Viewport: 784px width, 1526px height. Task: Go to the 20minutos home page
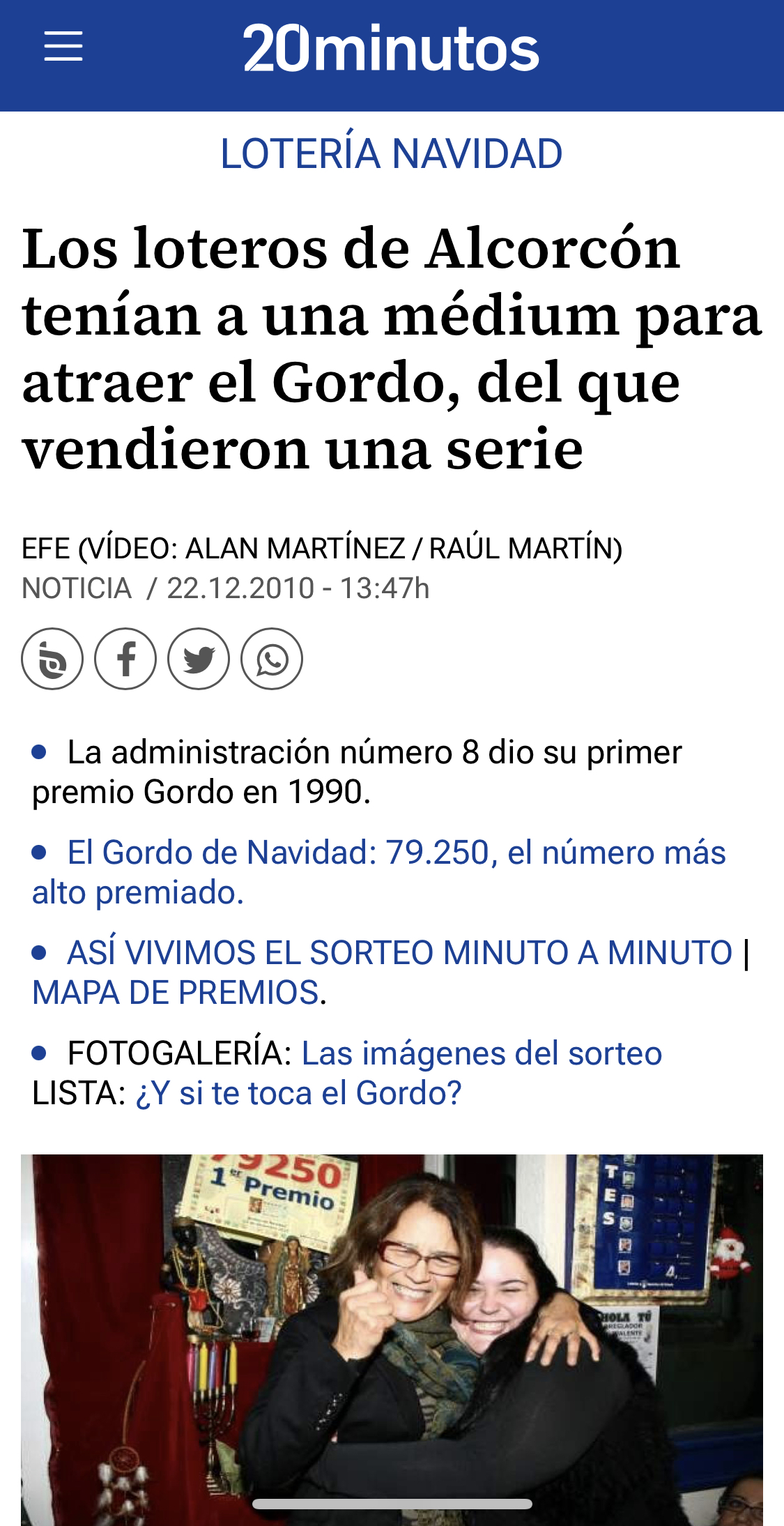(391, 49)
